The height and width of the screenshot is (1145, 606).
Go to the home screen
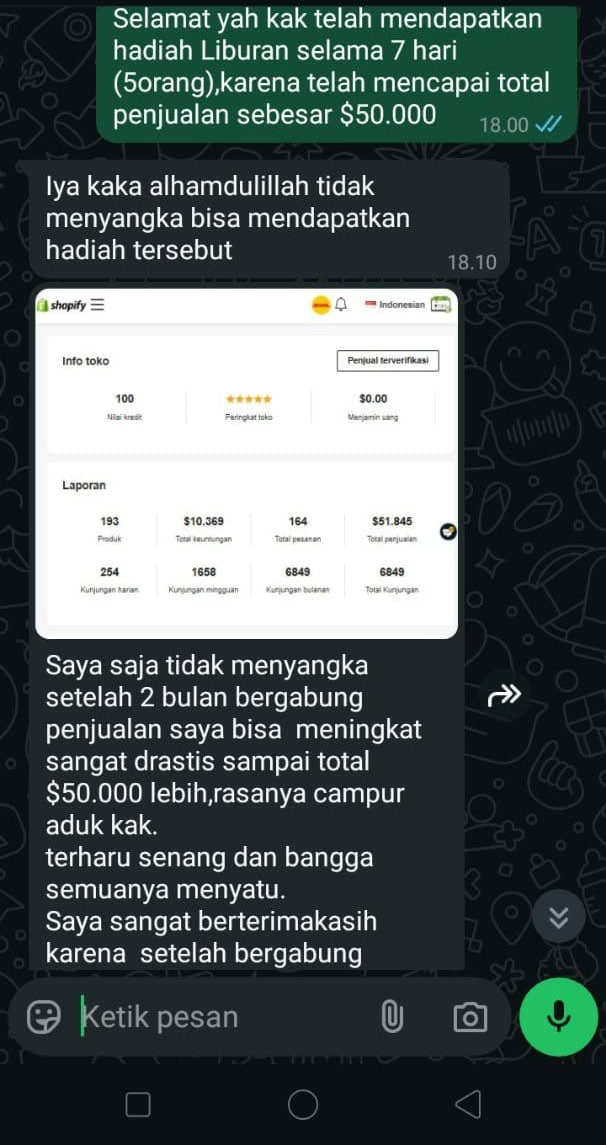coord(303,1105)
